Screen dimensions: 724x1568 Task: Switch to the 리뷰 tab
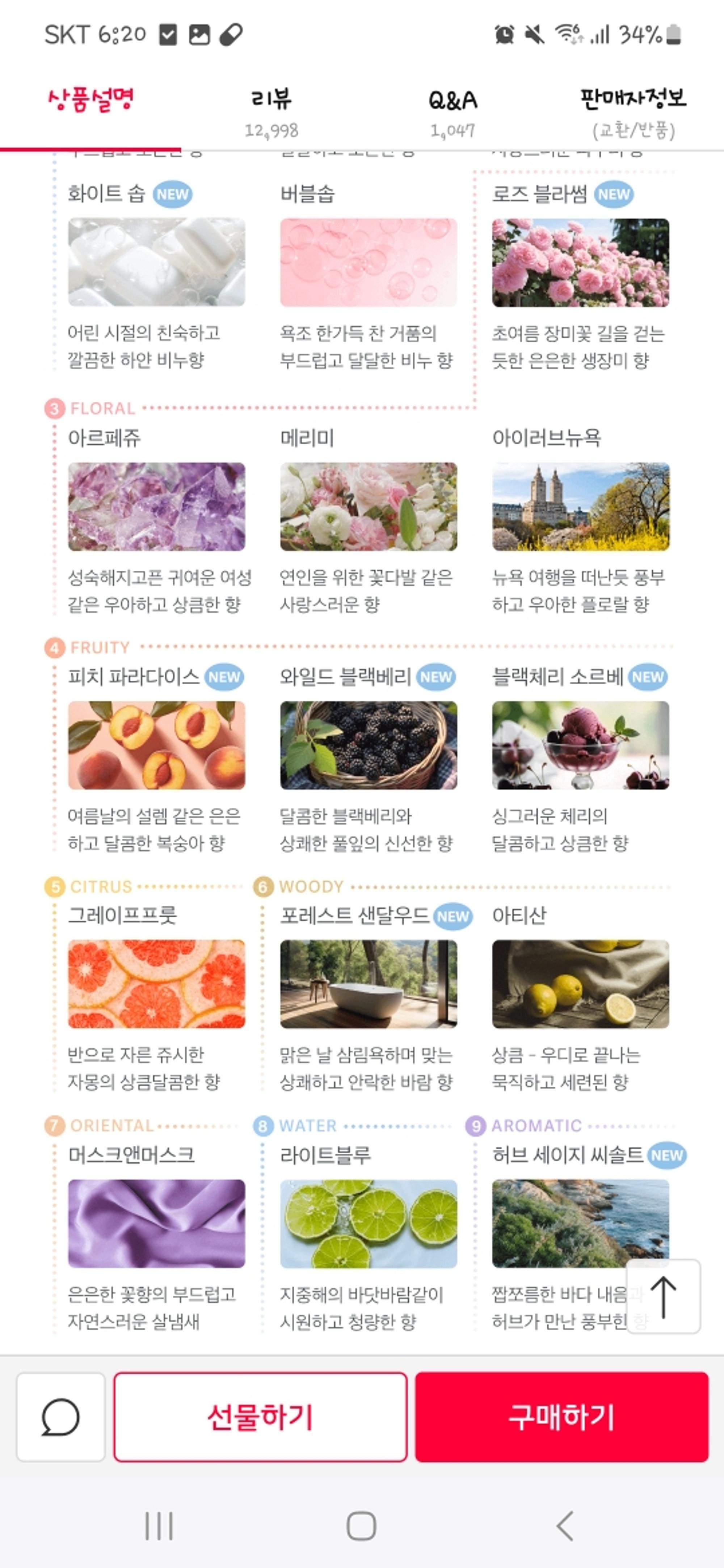[x=271, y=112]
